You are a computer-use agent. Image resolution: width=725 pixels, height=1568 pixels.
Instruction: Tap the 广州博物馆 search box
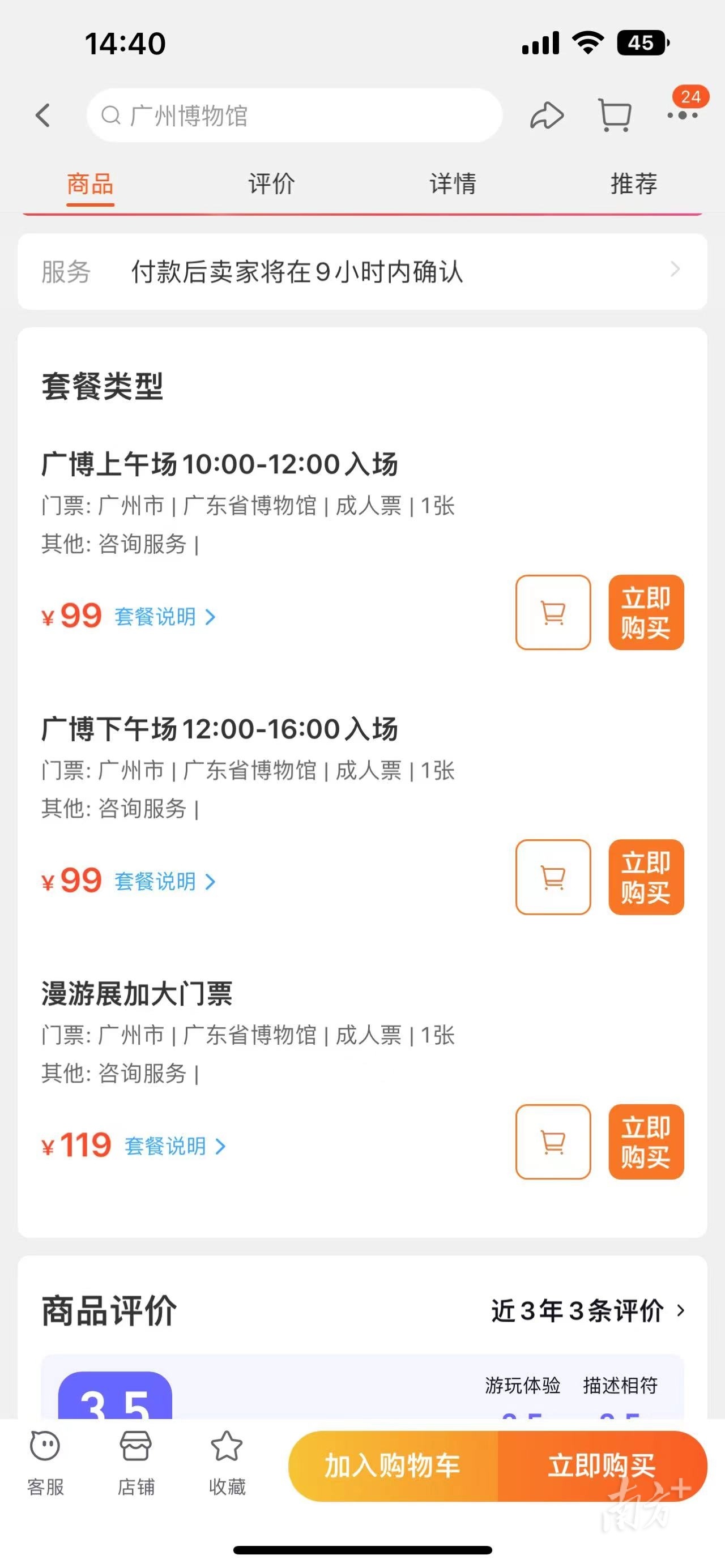(x=295, y=115)
